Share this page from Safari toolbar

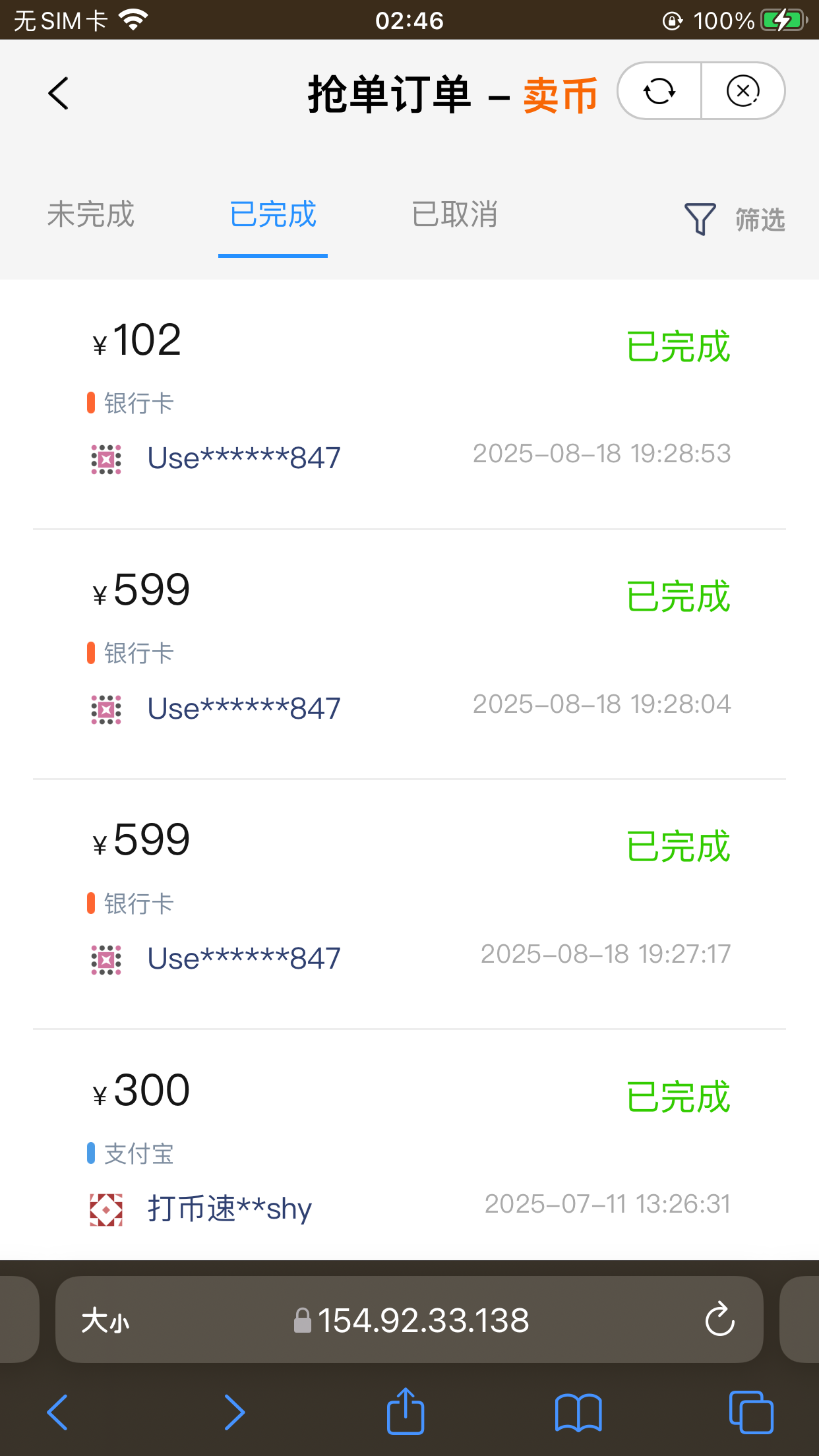click(405, 1411)
